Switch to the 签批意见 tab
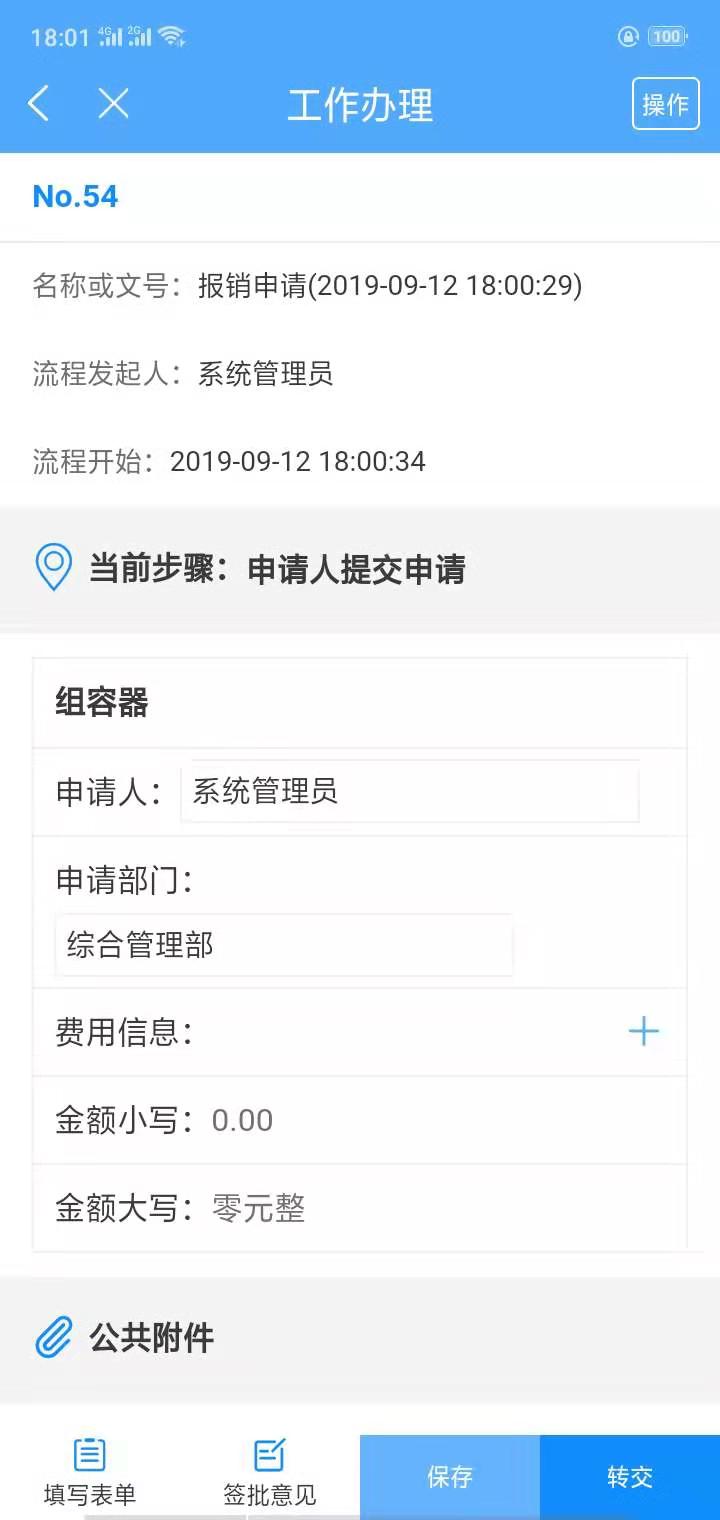 (270, 1472)
